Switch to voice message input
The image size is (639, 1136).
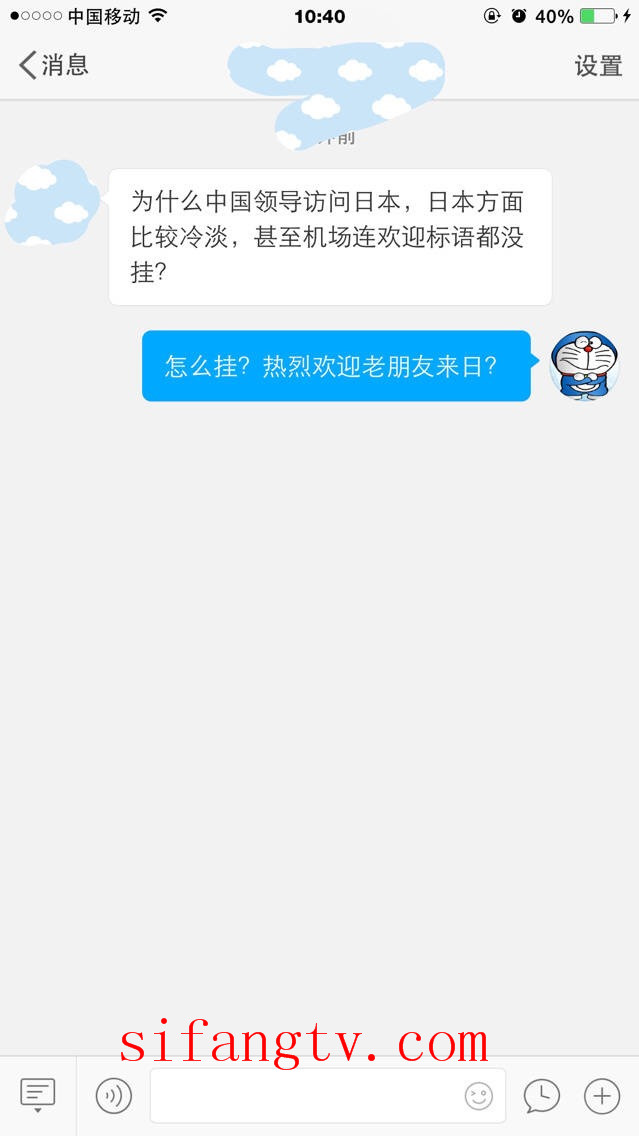(114, 1096)
